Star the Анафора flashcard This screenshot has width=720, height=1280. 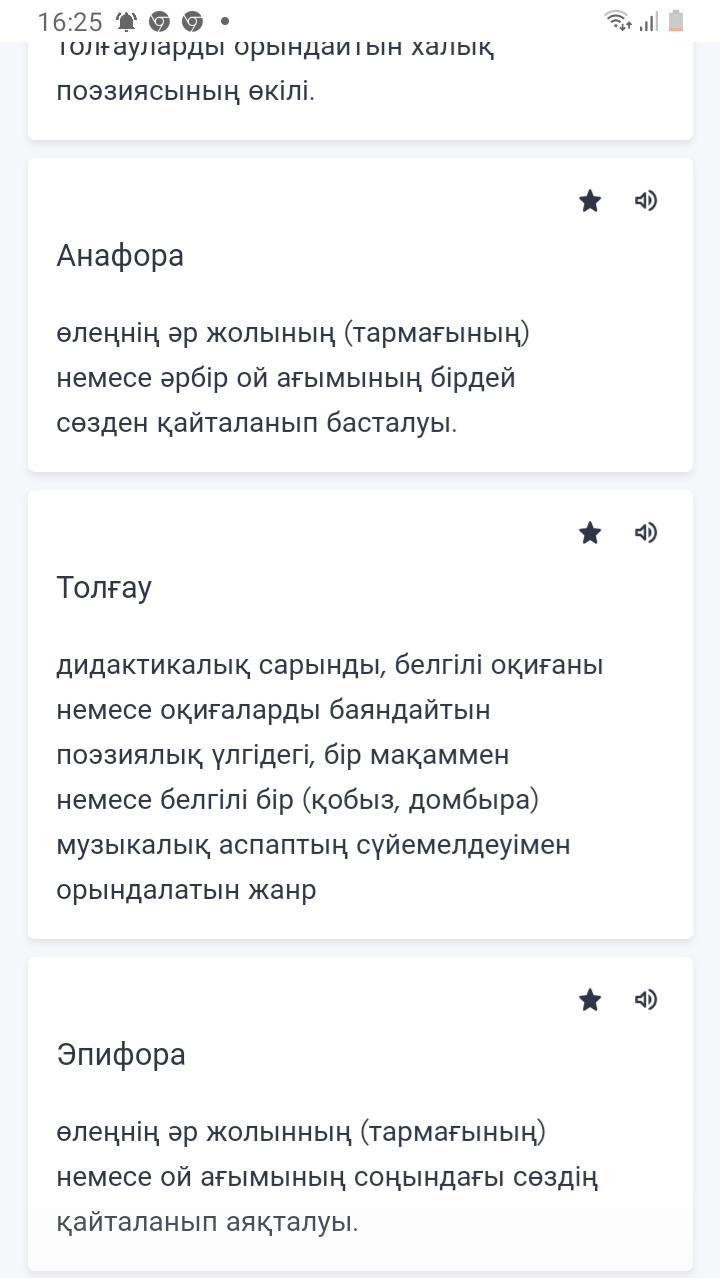590,201
